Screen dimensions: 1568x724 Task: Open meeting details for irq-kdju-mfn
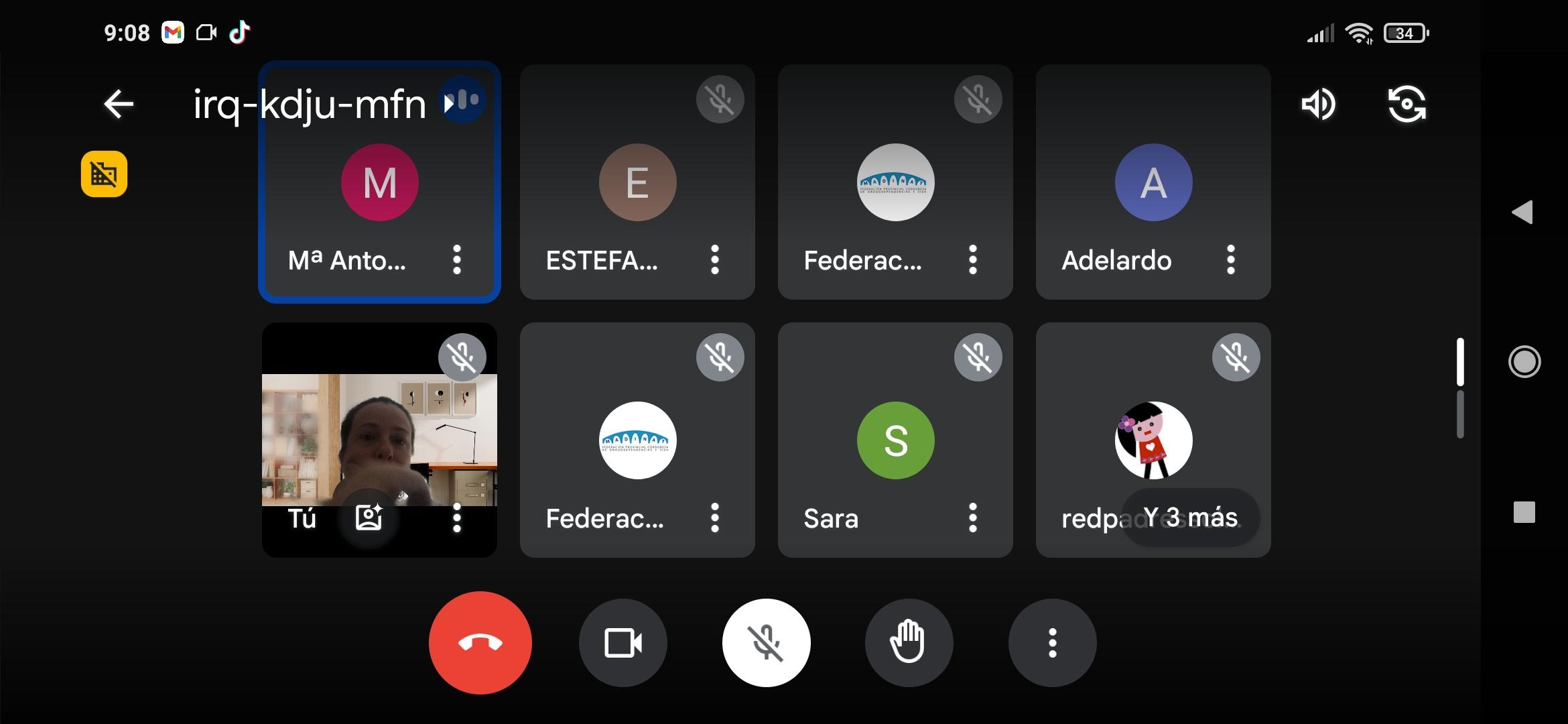click(309, 104)
